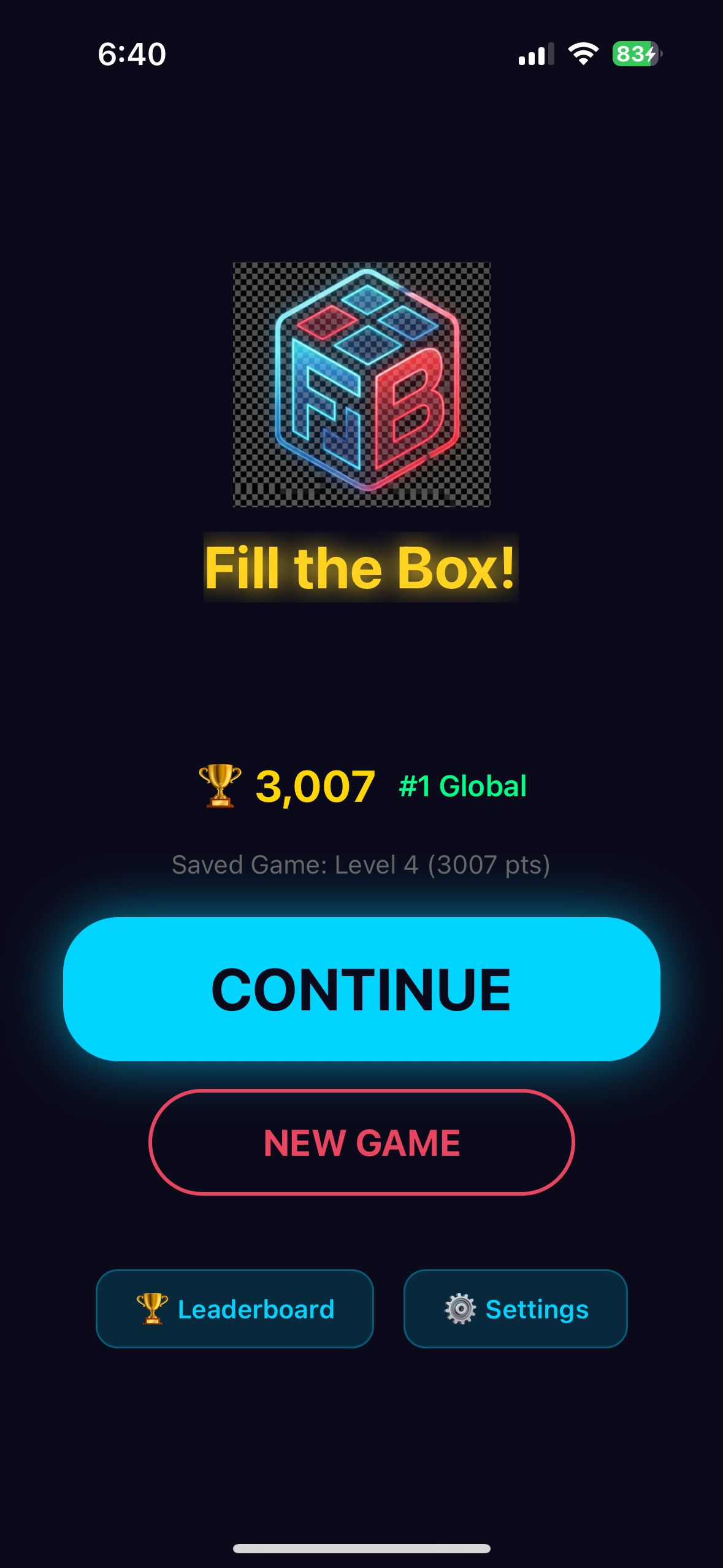This screenshot has width=723, height=1568.
Task: Tap the Saved Game Level 4 text
Action: 361,865
